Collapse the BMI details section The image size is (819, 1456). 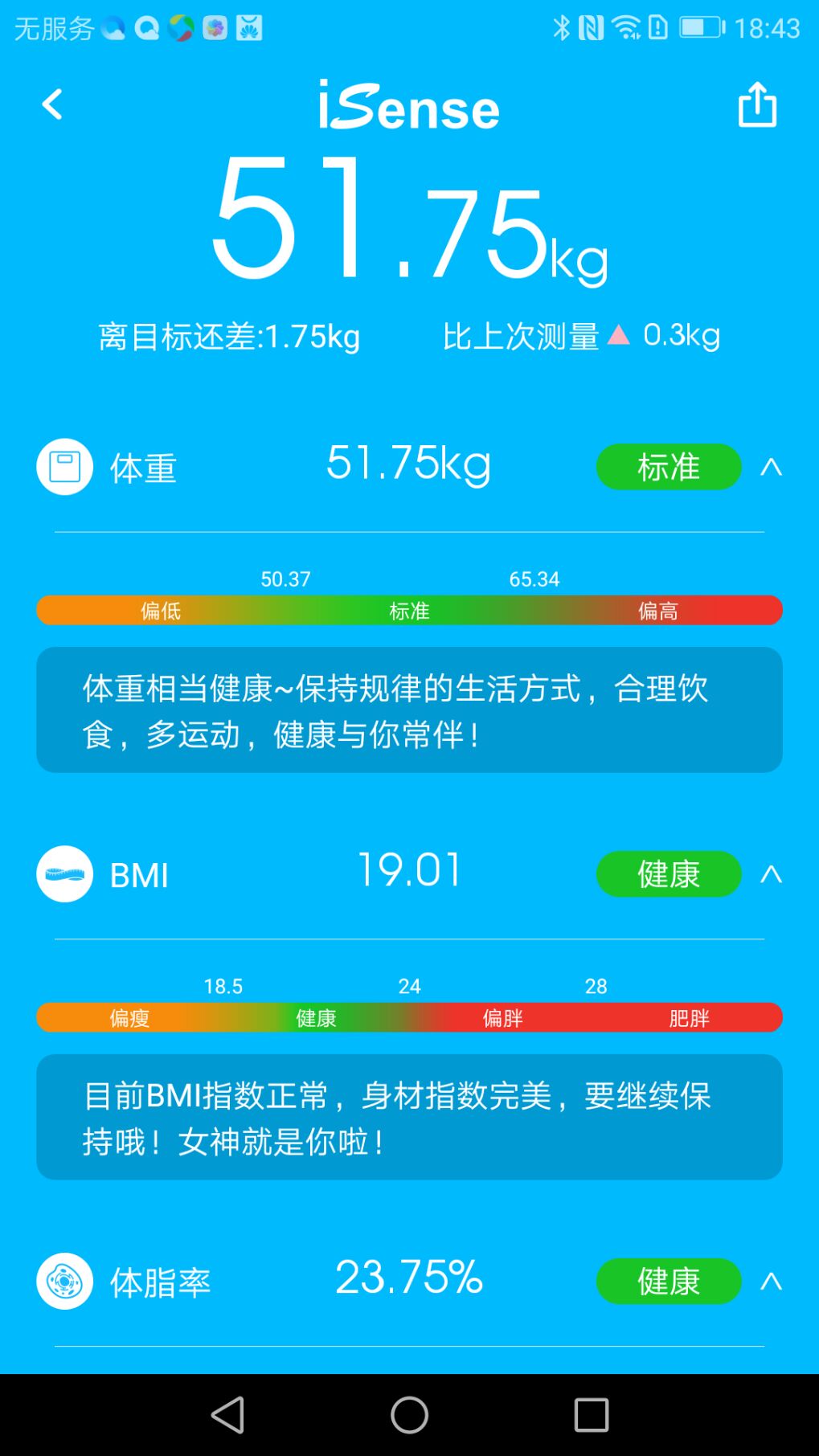(771, 874)
